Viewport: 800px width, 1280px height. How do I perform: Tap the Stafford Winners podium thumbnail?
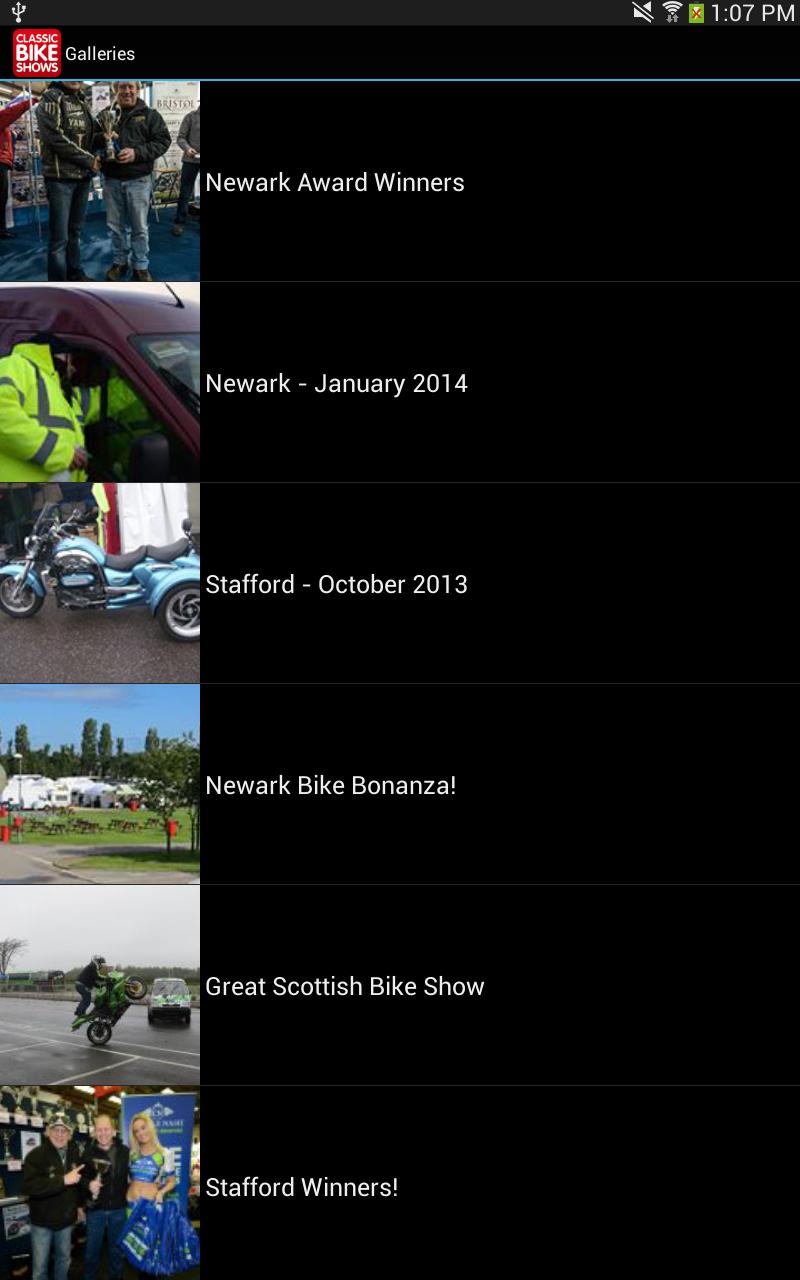point(100,1185)
